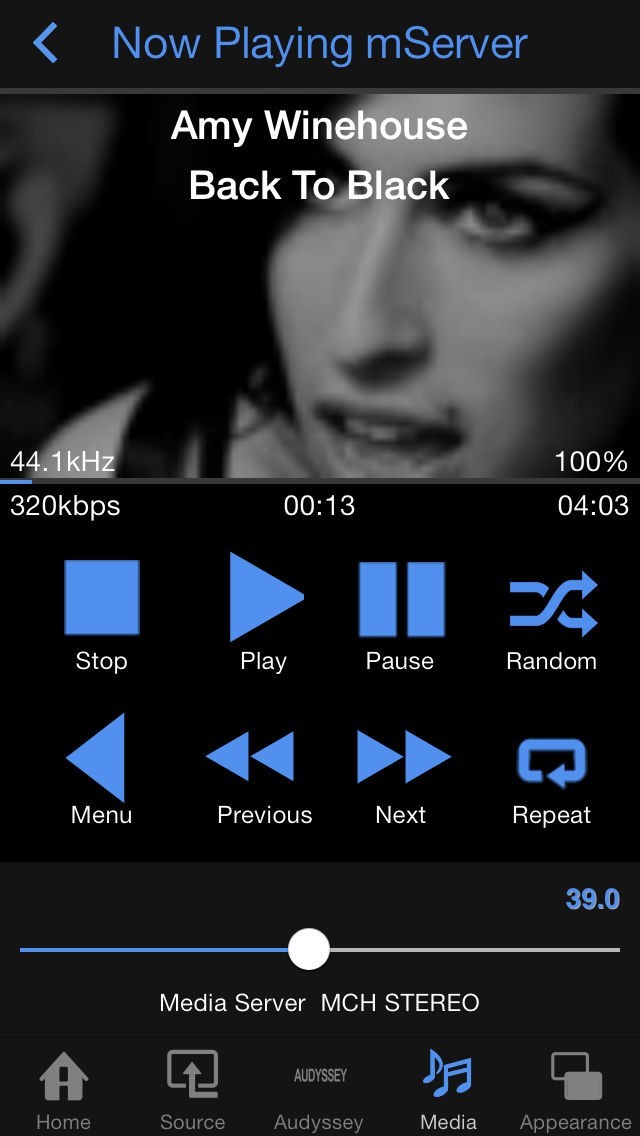Switch to the Source tab
Image resolution: width=640 pixels, height=1136 pixels.
tap(192, 1091)
